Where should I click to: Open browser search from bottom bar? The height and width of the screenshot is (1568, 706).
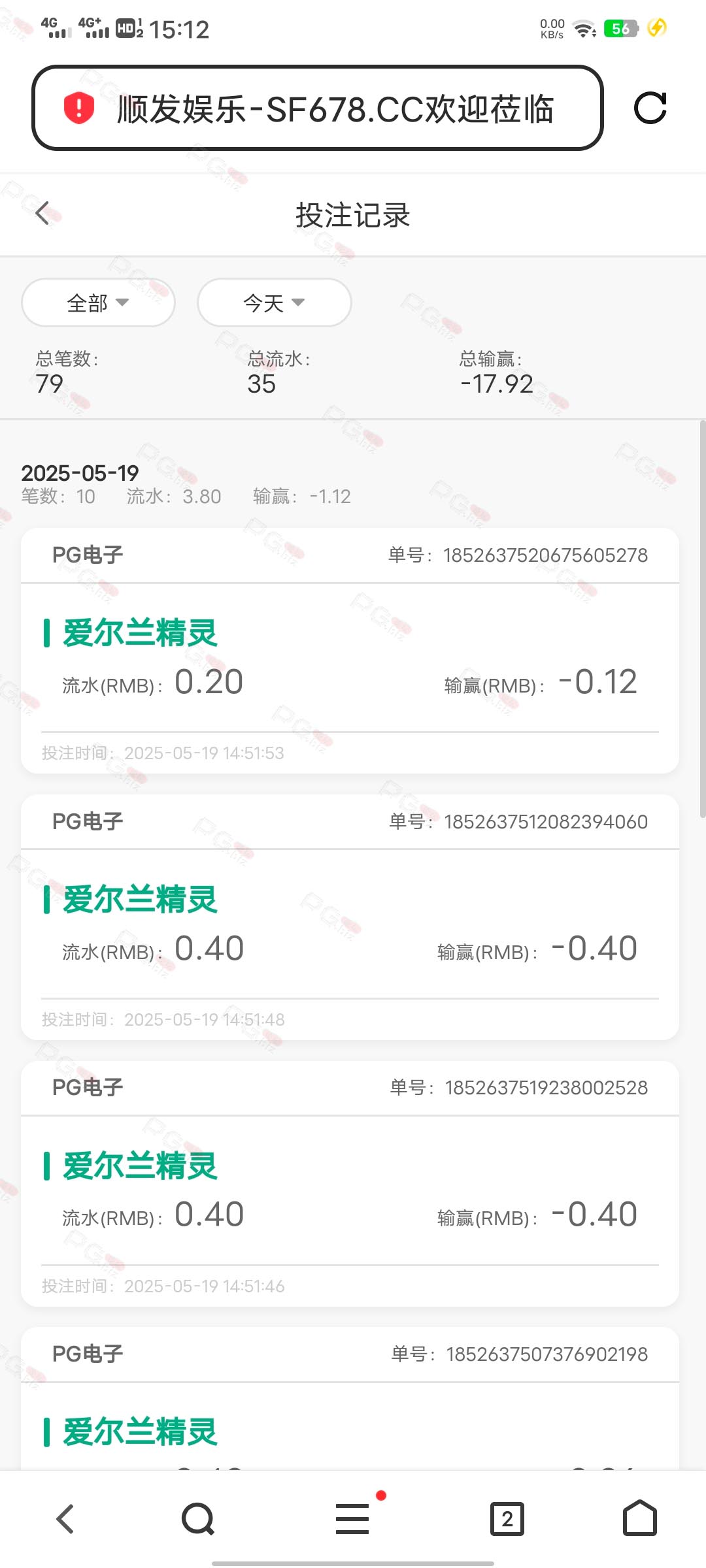pyautogui.click(x=198, y=1519)
